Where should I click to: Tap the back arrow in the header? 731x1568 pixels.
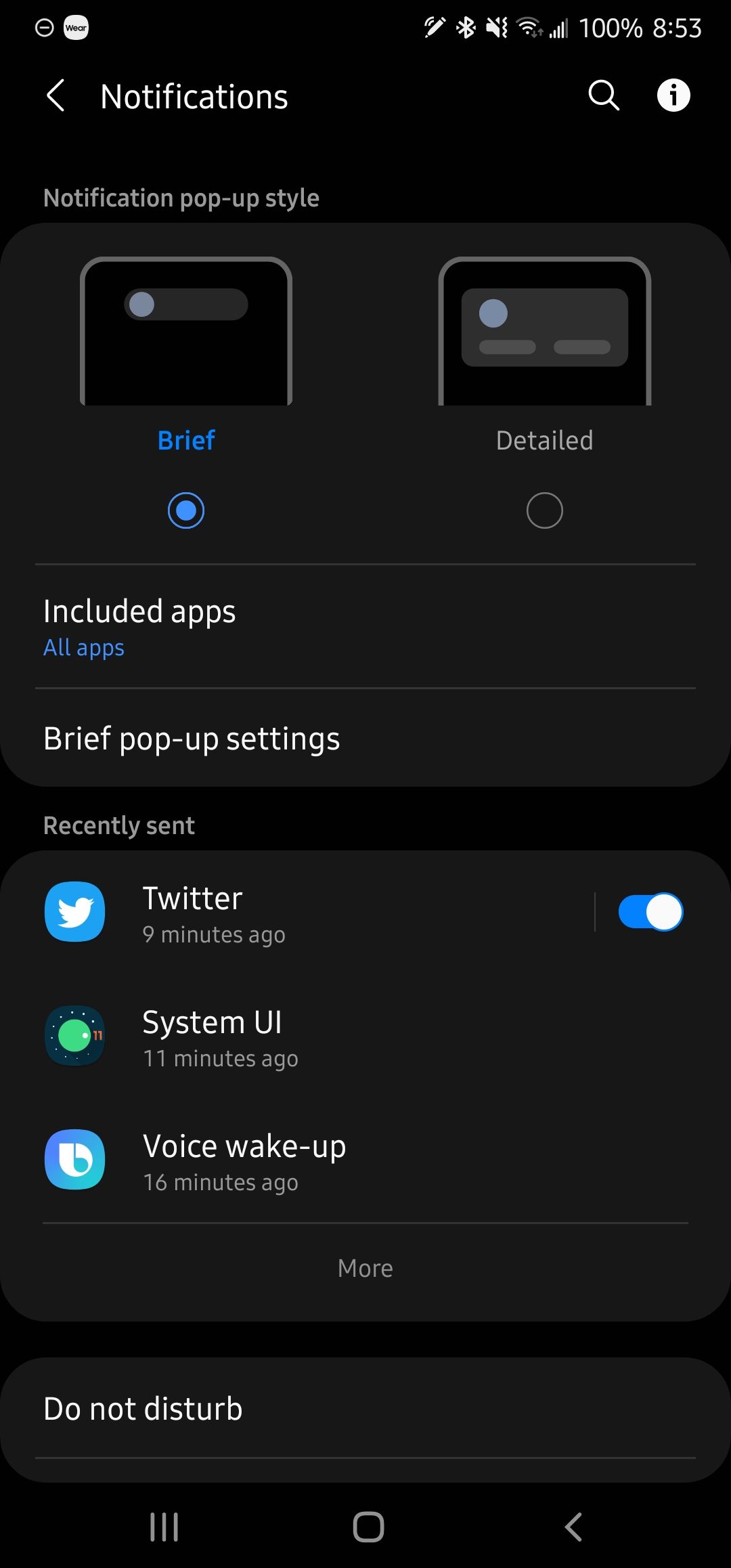click(x=56, y=95)
